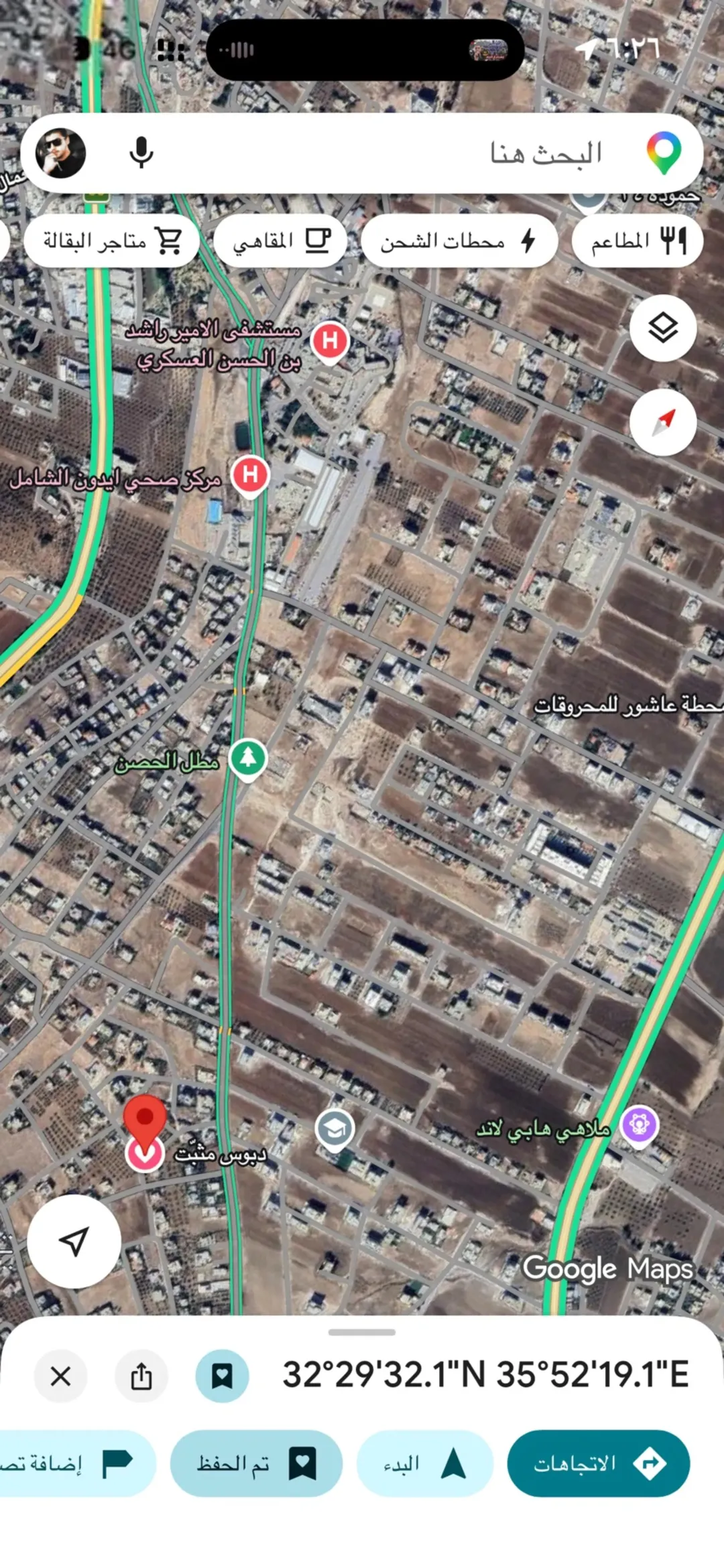Image resolution: width=724 pixels, height=1568 pixels.
Task: Center map on my current location
Action: pos(74,1242)
